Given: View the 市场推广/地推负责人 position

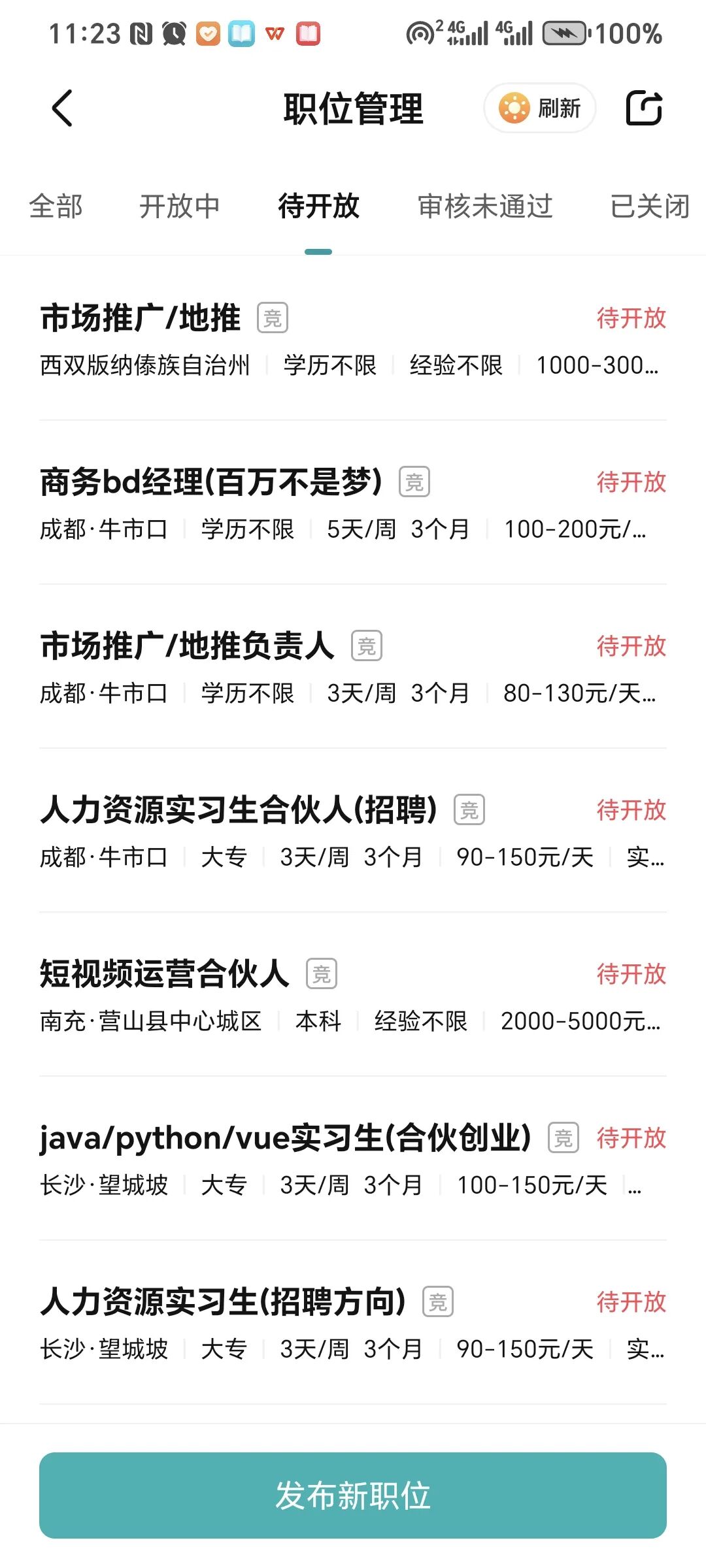Looking at the screenshot, I should click(x=353, y=668).
